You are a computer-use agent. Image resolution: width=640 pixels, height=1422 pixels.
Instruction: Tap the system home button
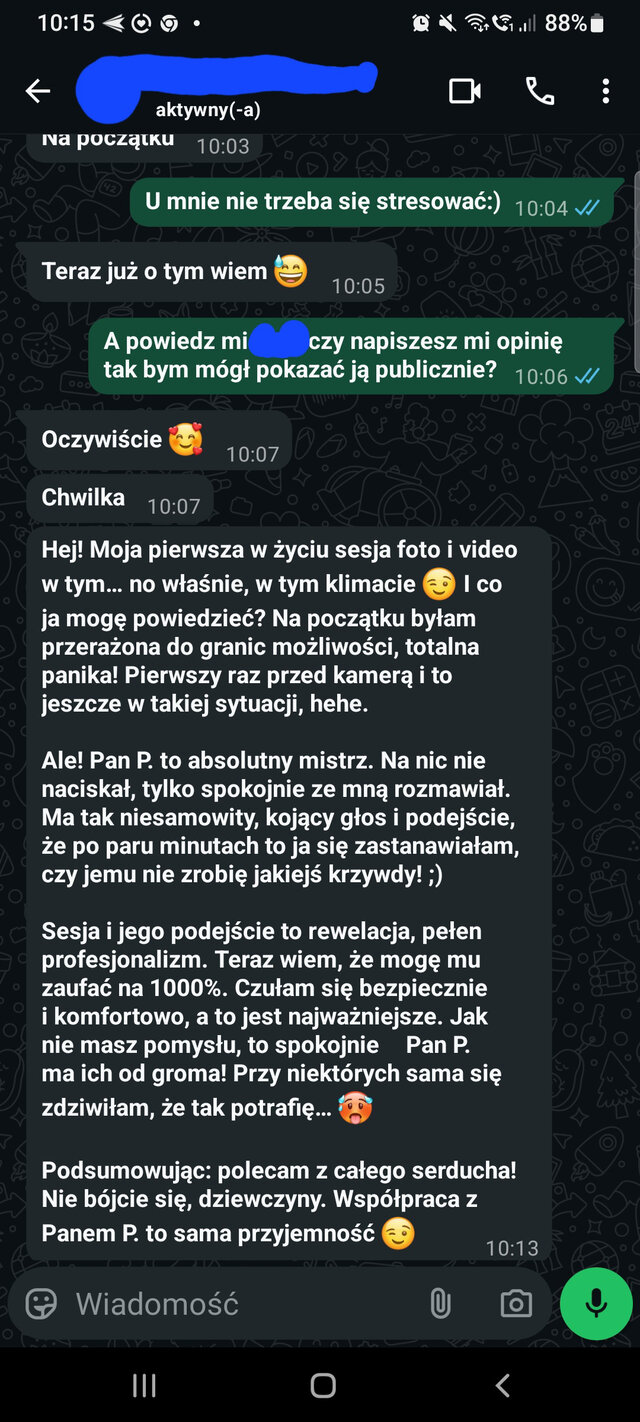(x=322, y=1385)
